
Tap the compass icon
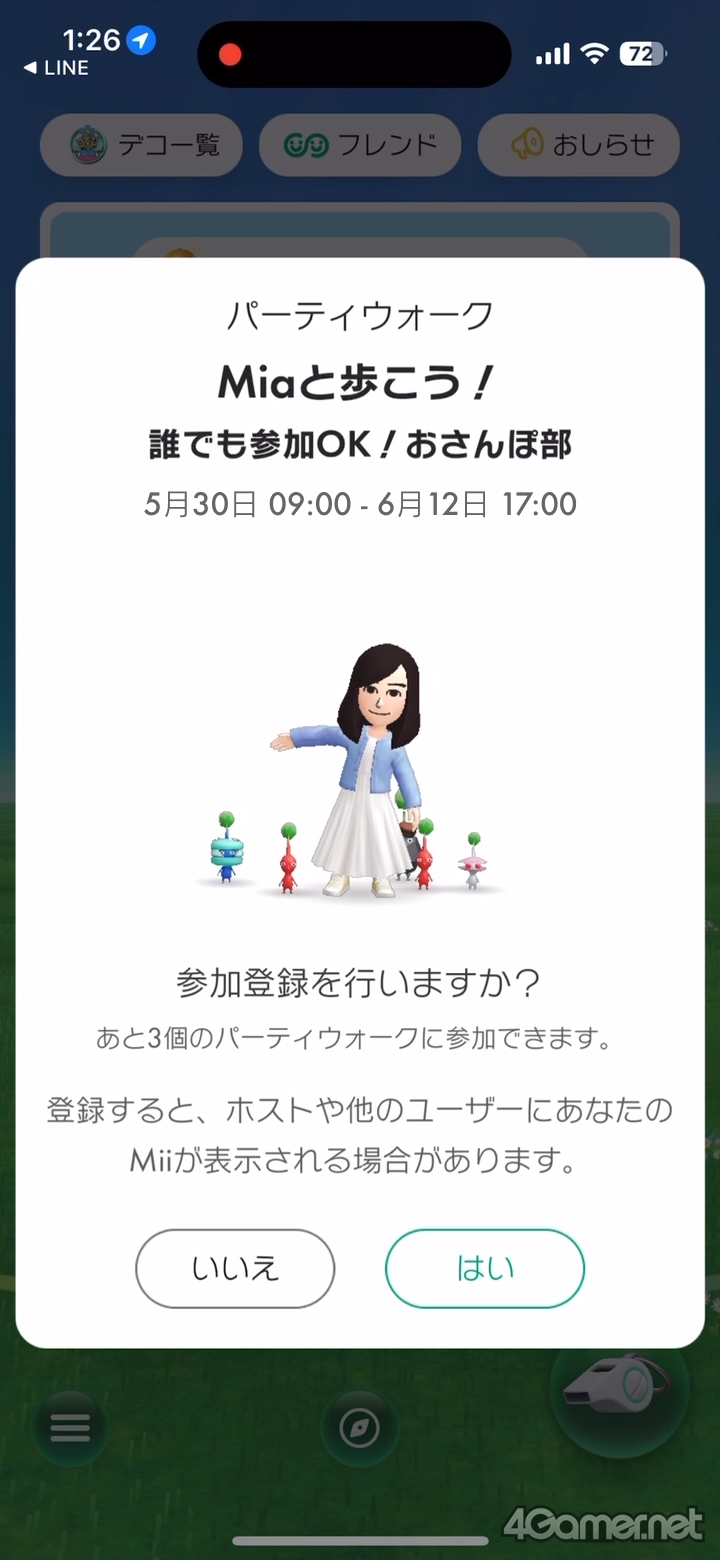tap(360, 1428)
